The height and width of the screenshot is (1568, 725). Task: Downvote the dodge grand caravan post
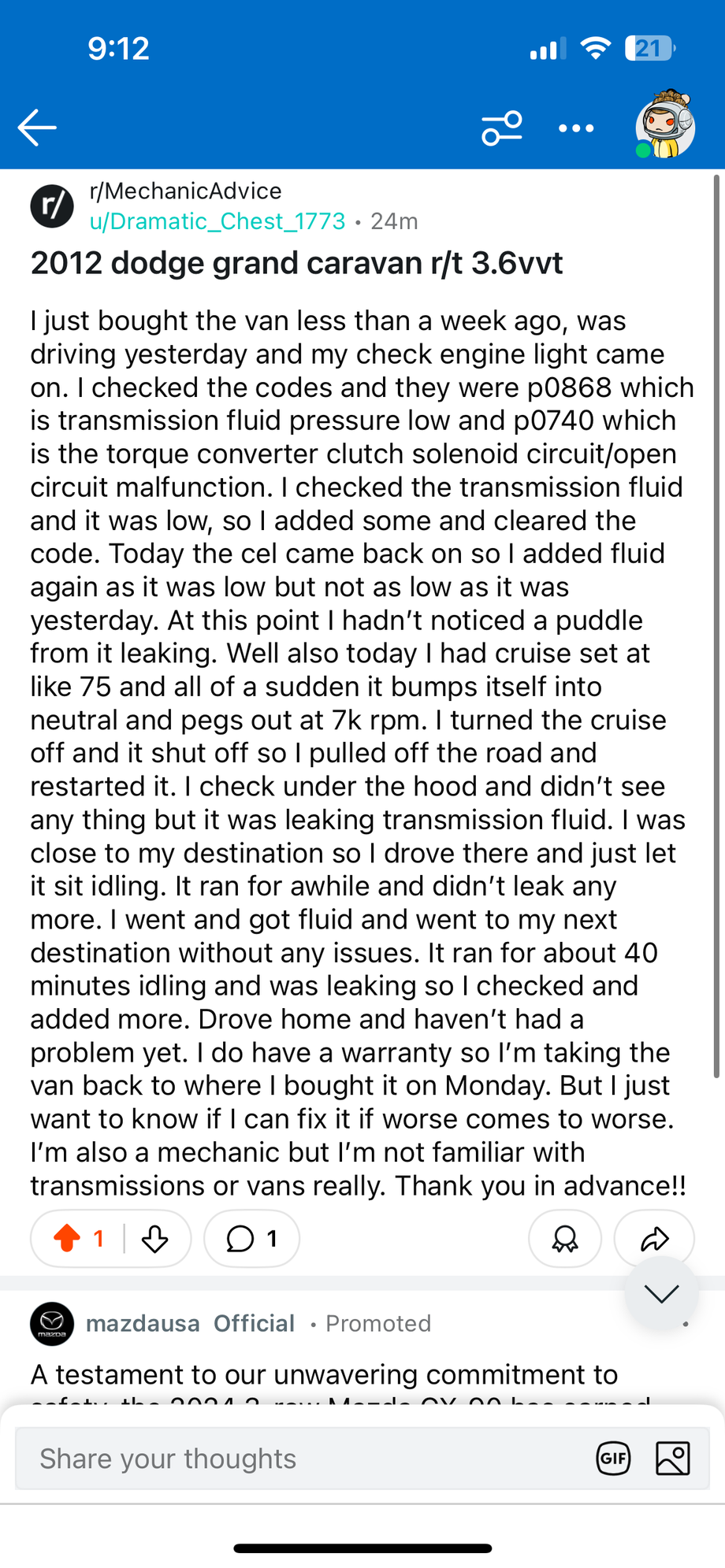pyautogui.click(x=155, y=1239)
